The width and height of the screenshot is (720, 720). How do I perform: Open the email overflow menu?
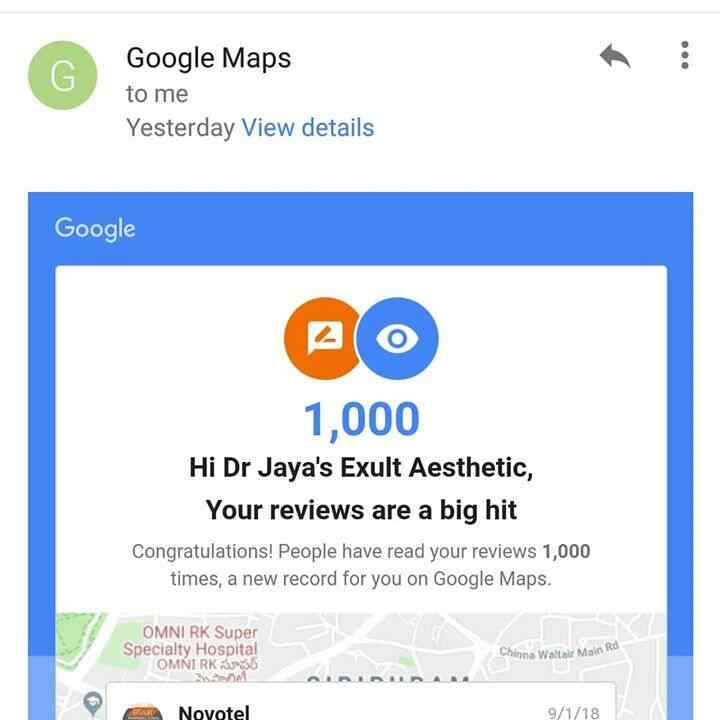[x=684, y=55]
